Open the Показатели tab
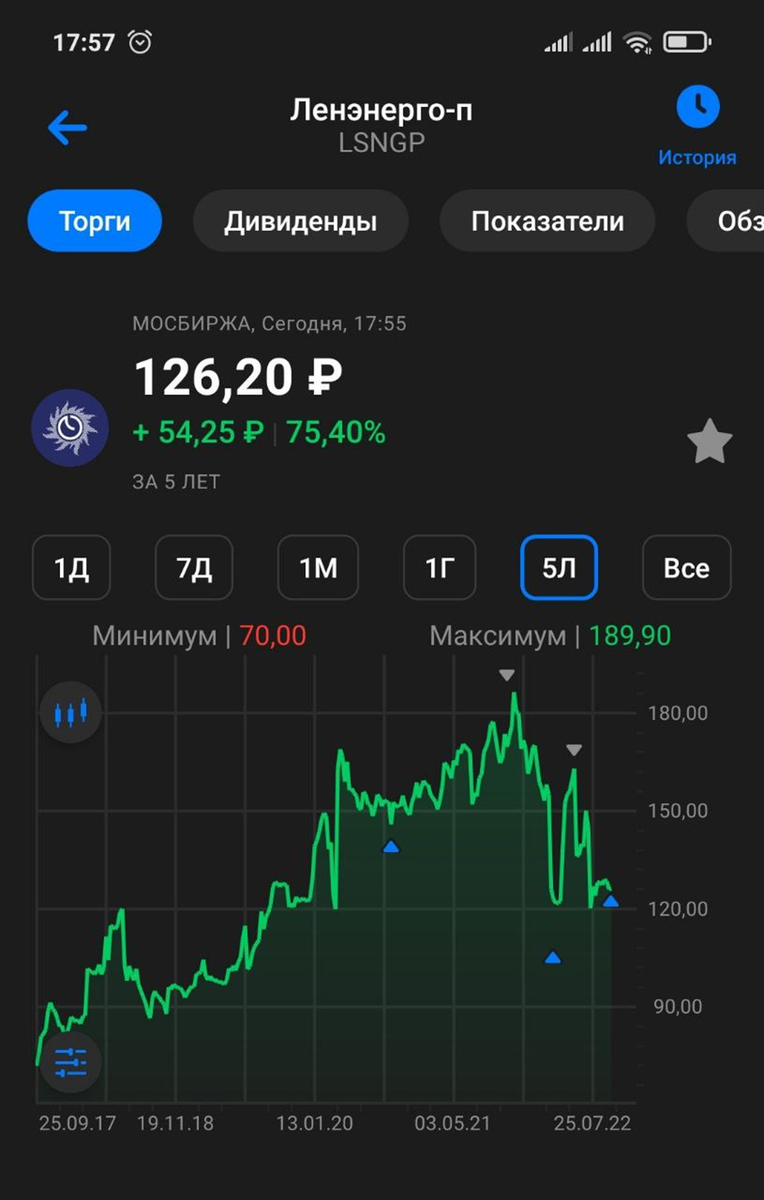Screen dimensions: 764x1200 [547, 221]
